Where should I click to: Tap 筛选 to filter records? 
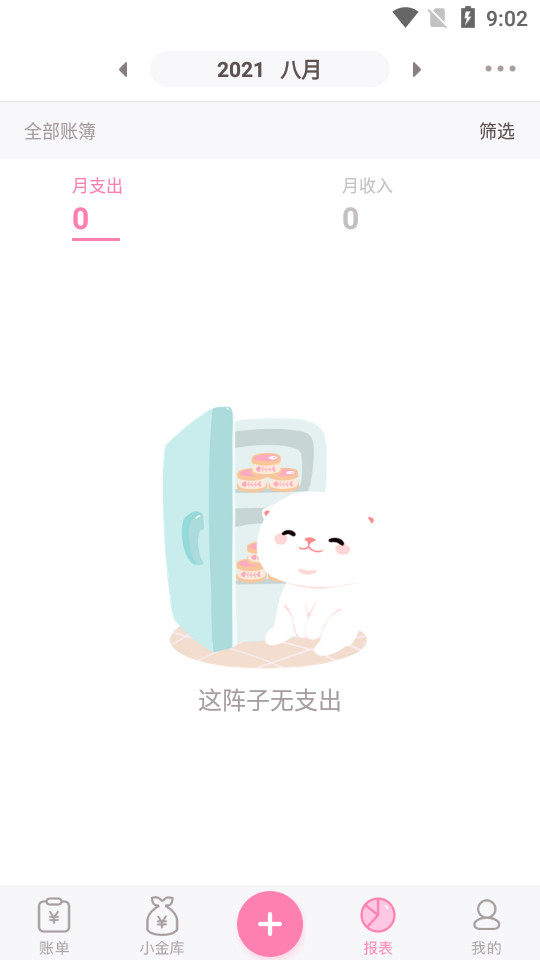[x=497, y=131]
